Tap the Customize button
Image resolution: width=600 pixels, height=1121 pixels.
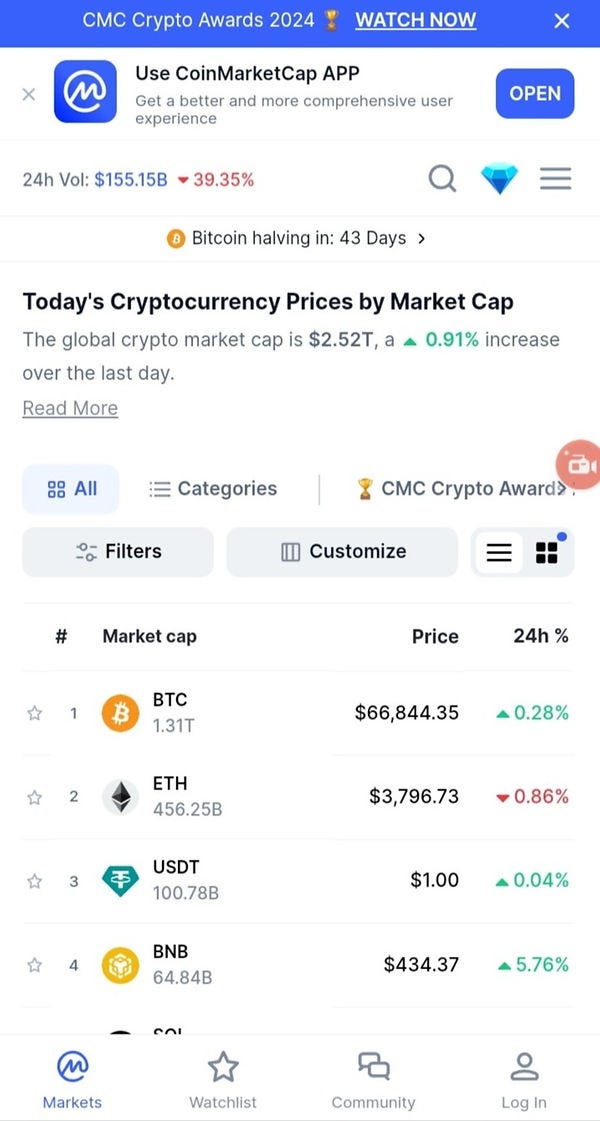coord(342,552)
